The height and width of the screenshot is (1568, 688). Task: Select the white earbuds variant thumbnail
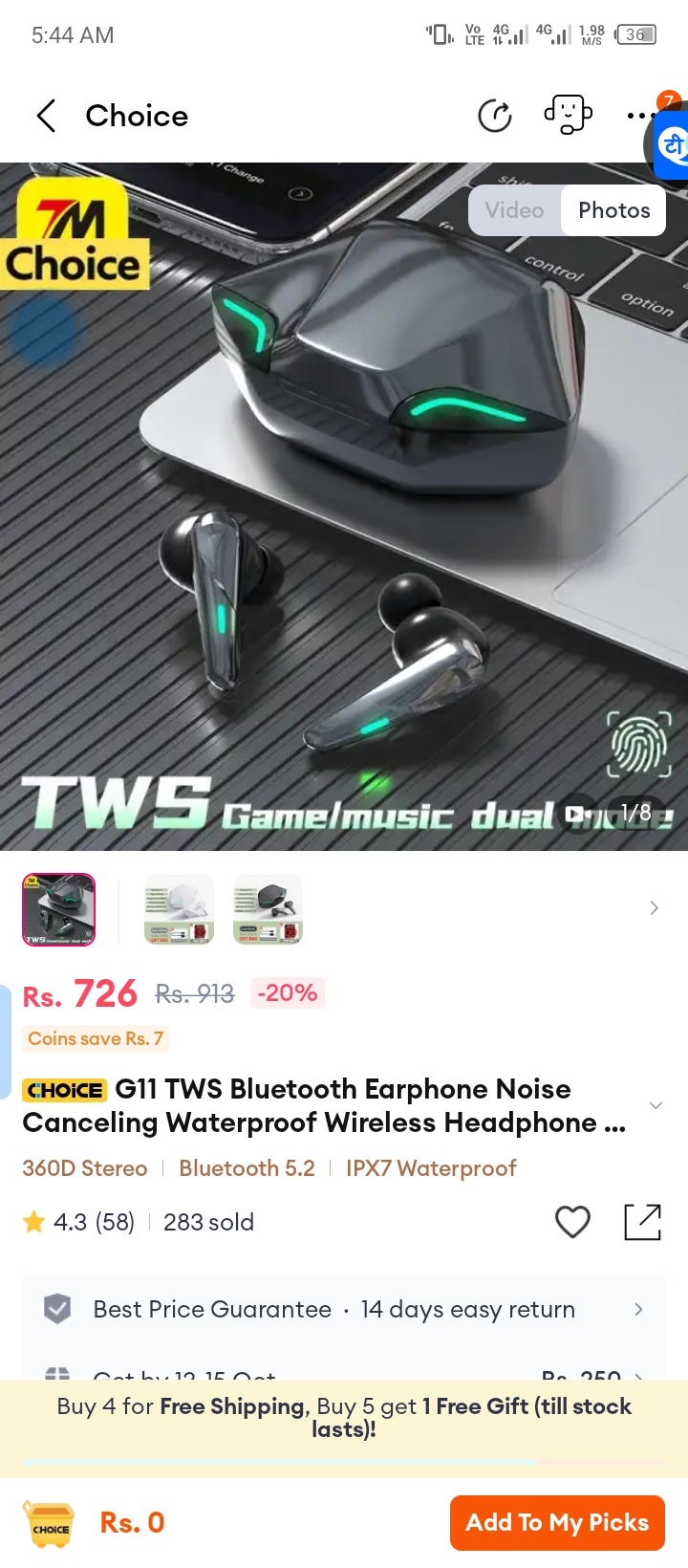[x=179, y=909]
